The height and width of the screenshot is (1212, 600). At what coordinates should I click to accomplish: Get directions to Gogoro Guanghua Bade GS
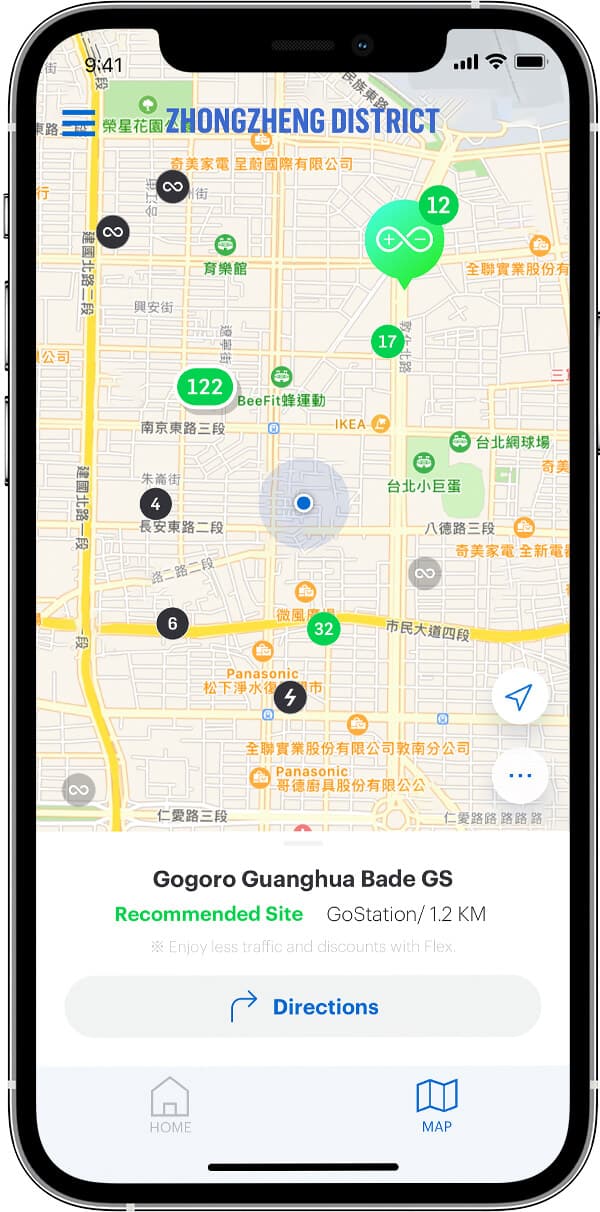point(302,1006)
